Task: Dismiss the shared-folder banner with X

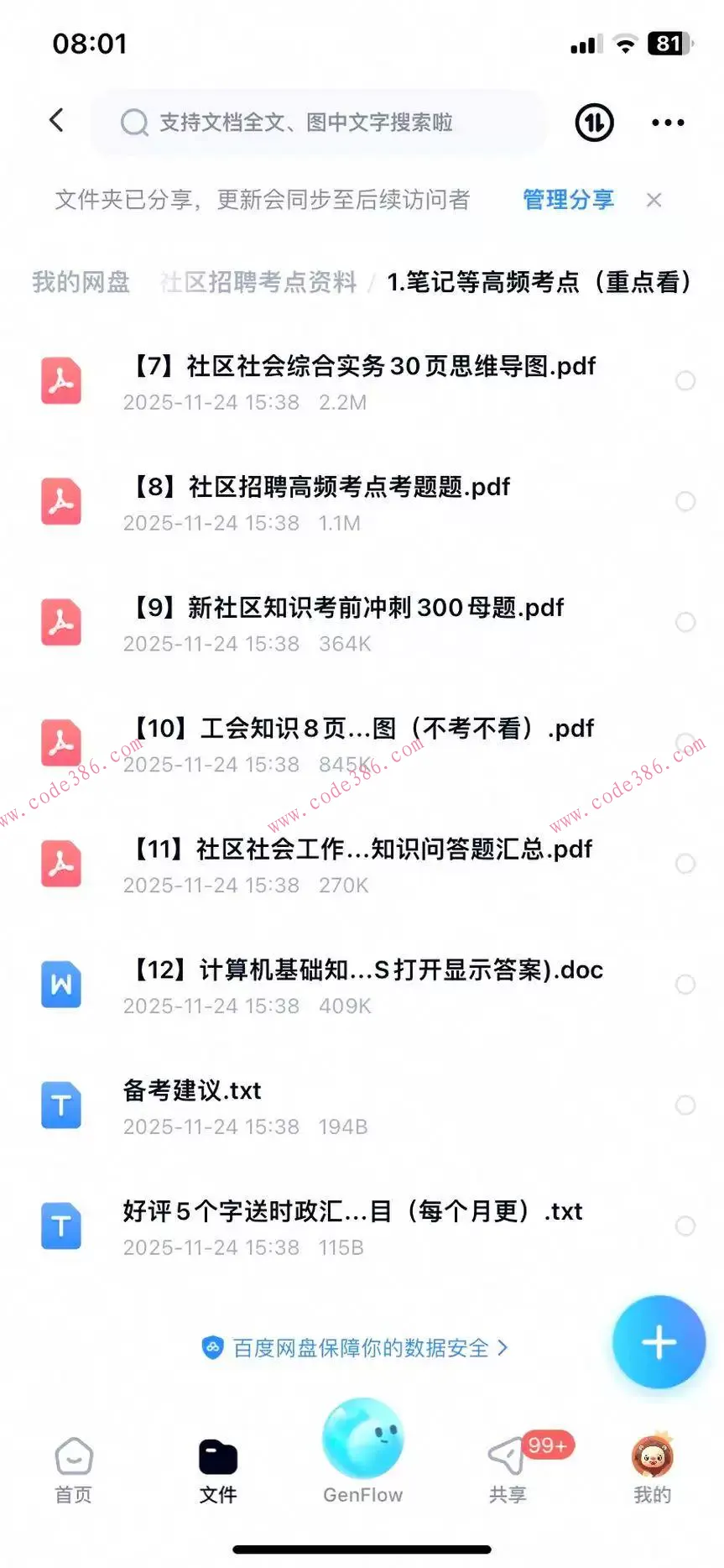Action: [654, 200]
